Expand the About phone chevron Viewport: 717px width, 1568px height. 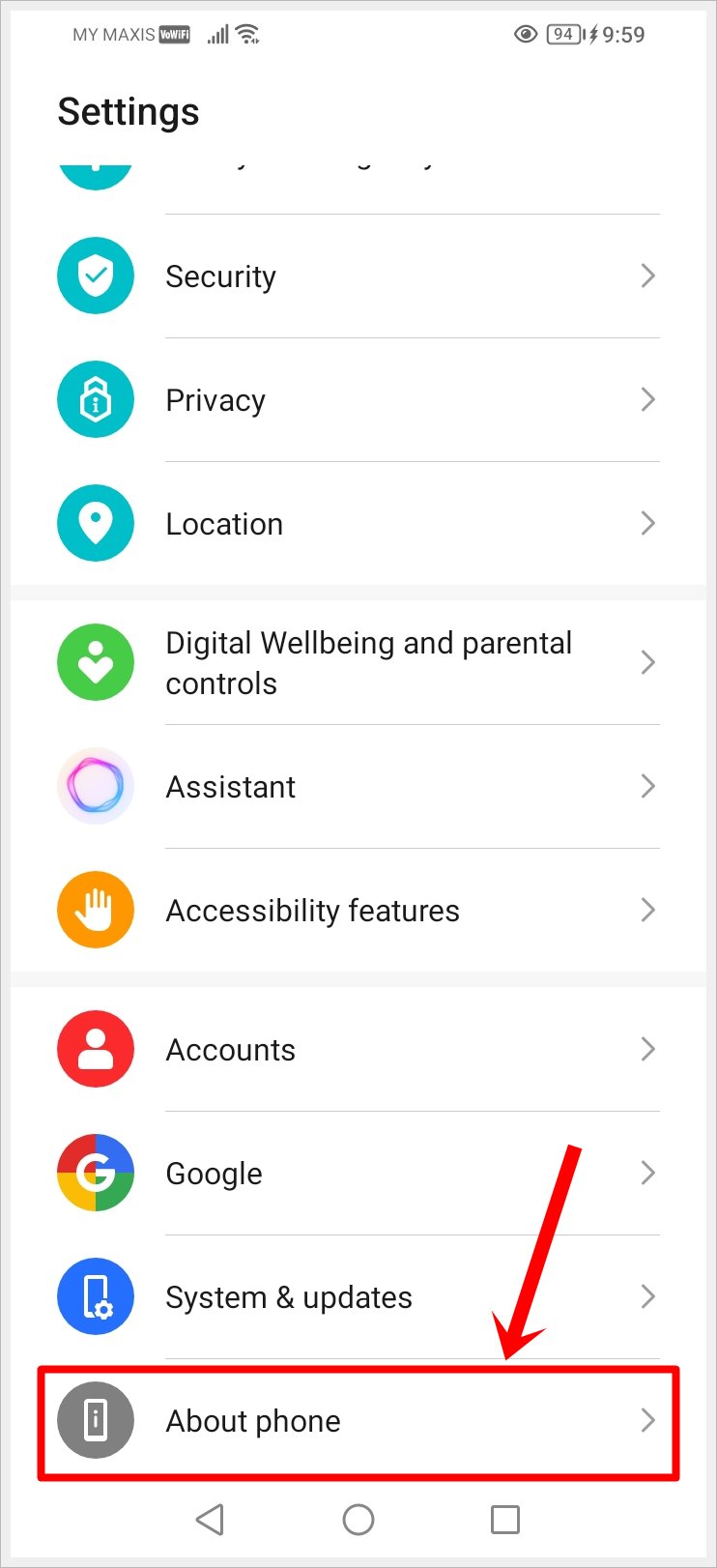tap(648, 1421)
